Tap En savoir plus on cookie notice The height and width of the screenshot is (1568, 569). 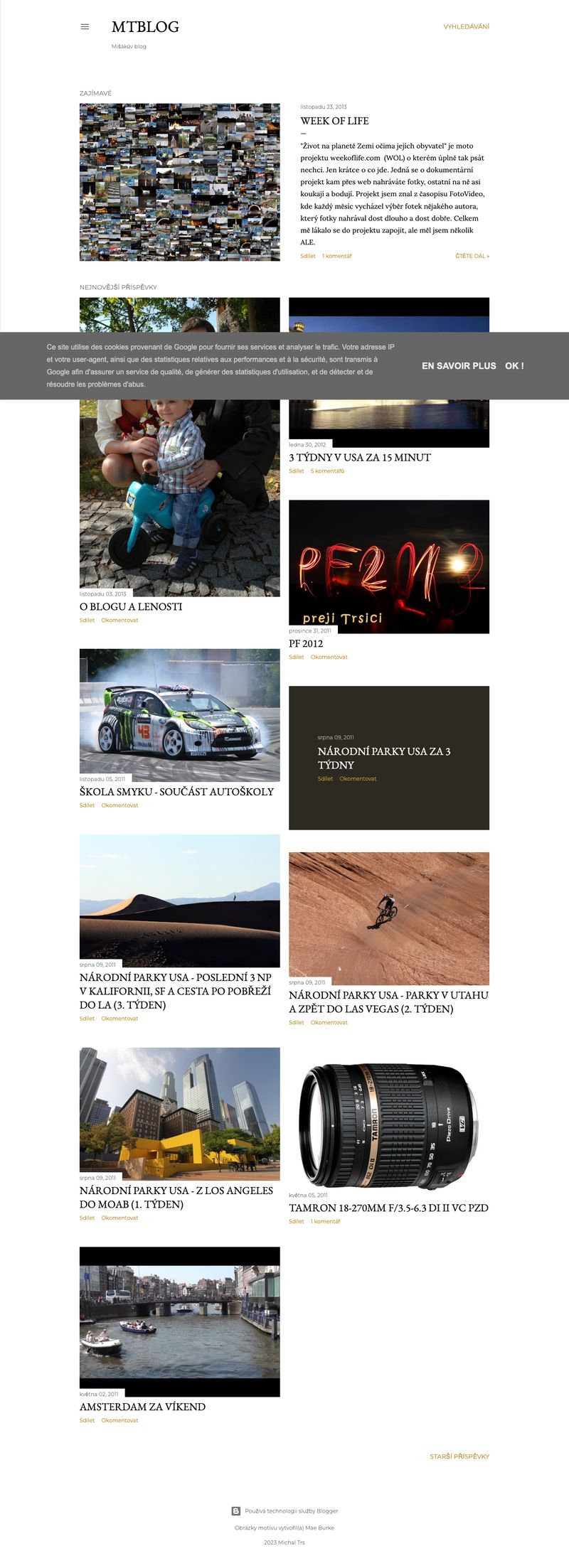click(459, 366)
